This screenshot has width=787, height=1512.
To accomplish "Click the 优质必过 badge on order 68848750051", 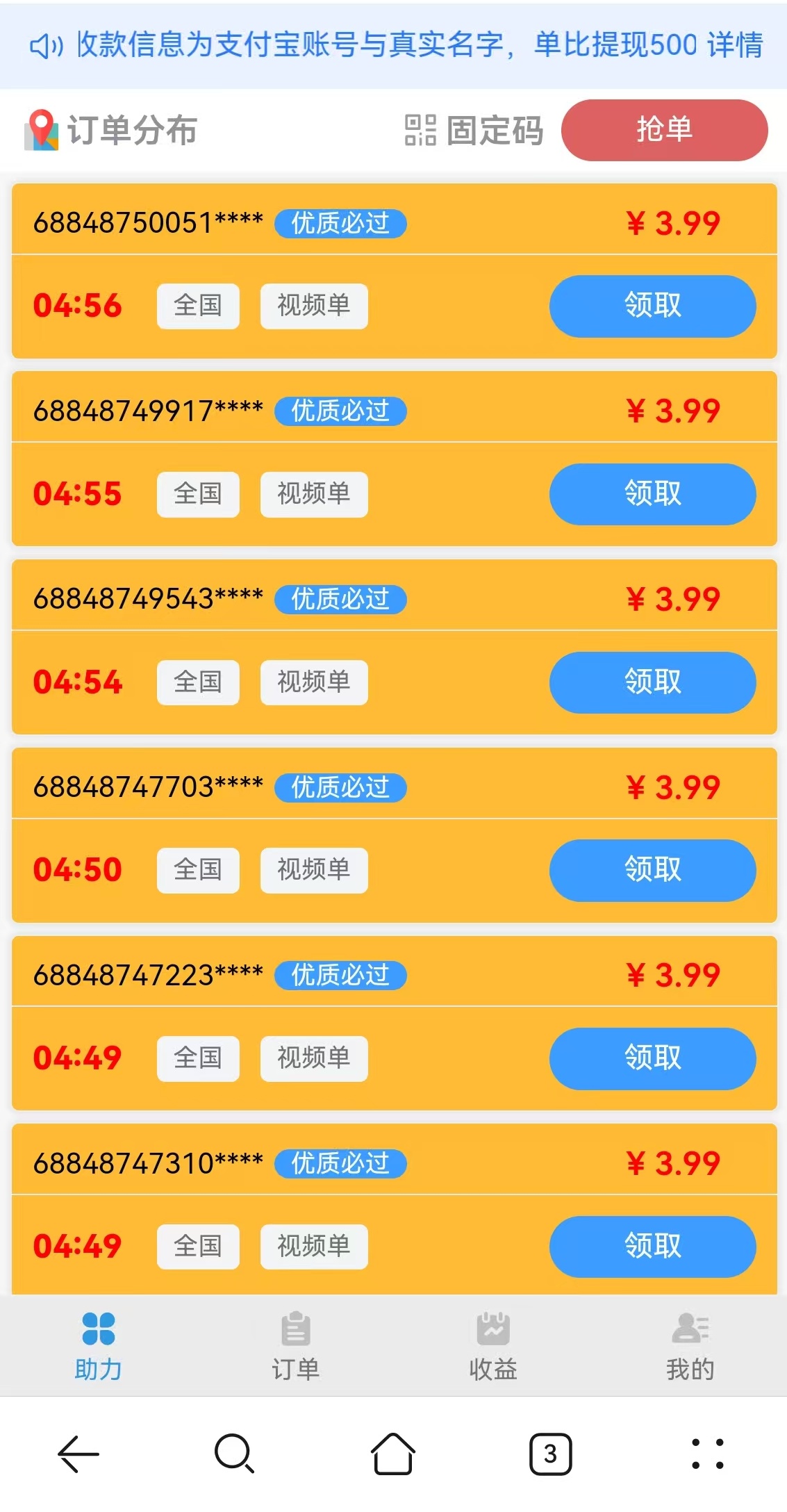I will pos(340,223).
